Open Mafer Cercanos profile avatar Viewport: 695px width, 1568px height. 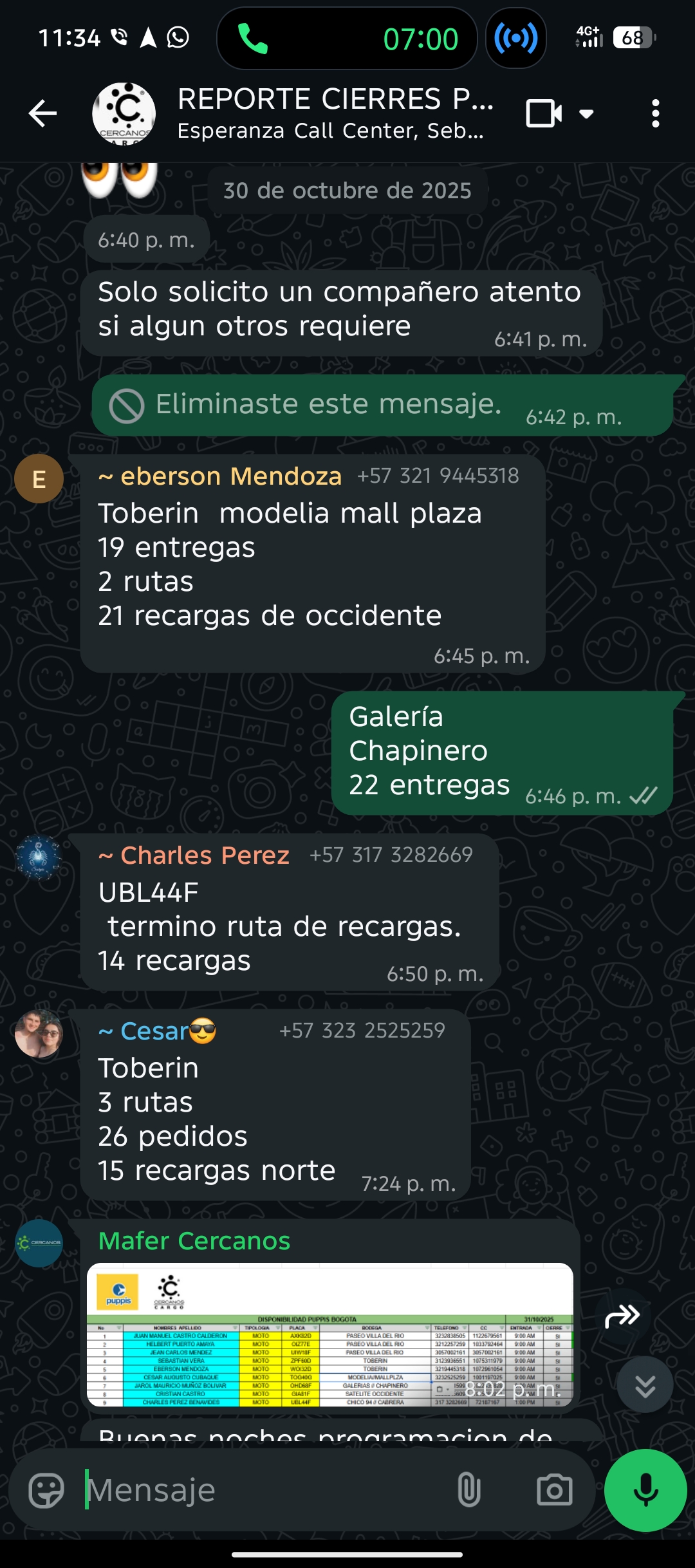coord(39,1243)
